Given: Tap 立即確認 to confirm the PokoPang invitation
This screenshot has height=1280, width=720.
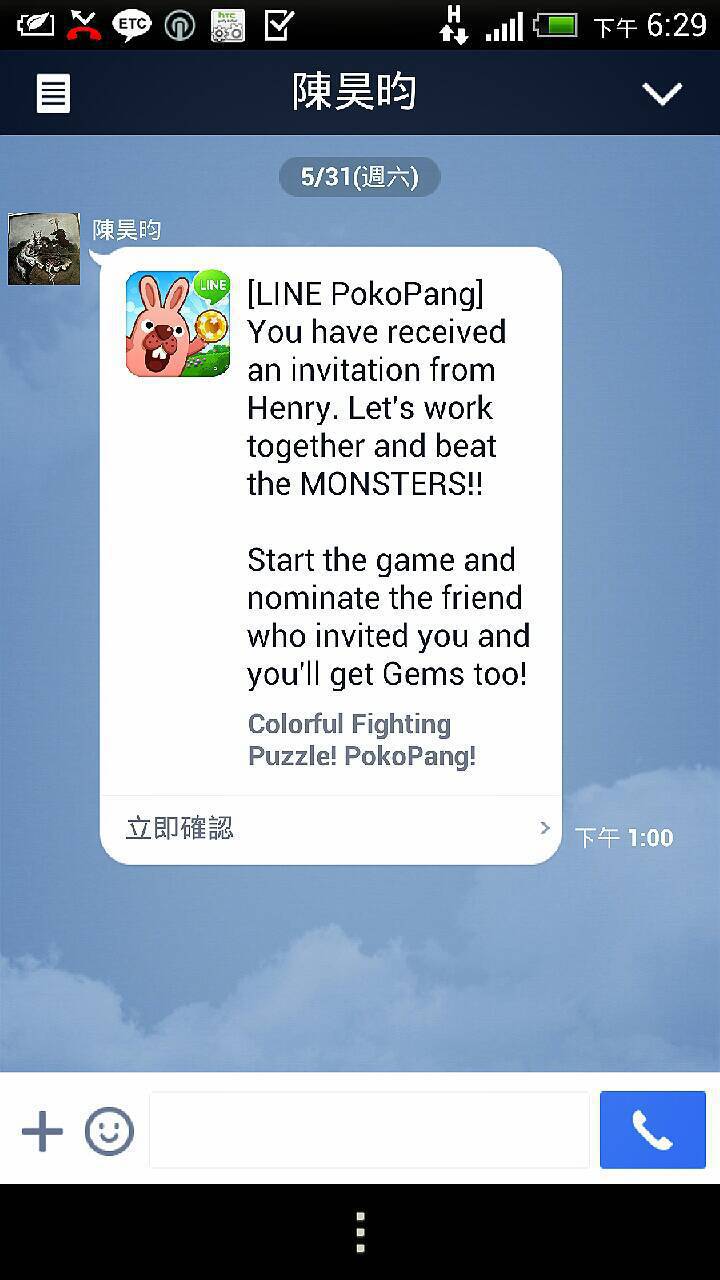Looking at the screenshot, I should (x=331, y=829).
